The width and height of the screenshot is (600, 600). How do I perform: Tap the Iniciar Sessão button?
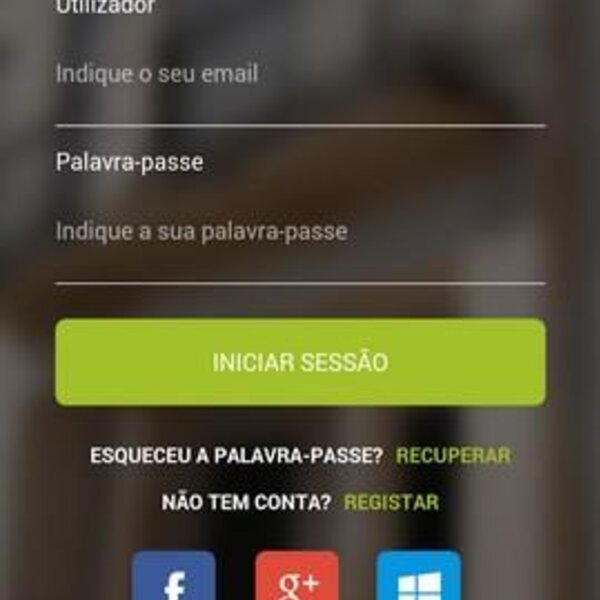point(300,362)
